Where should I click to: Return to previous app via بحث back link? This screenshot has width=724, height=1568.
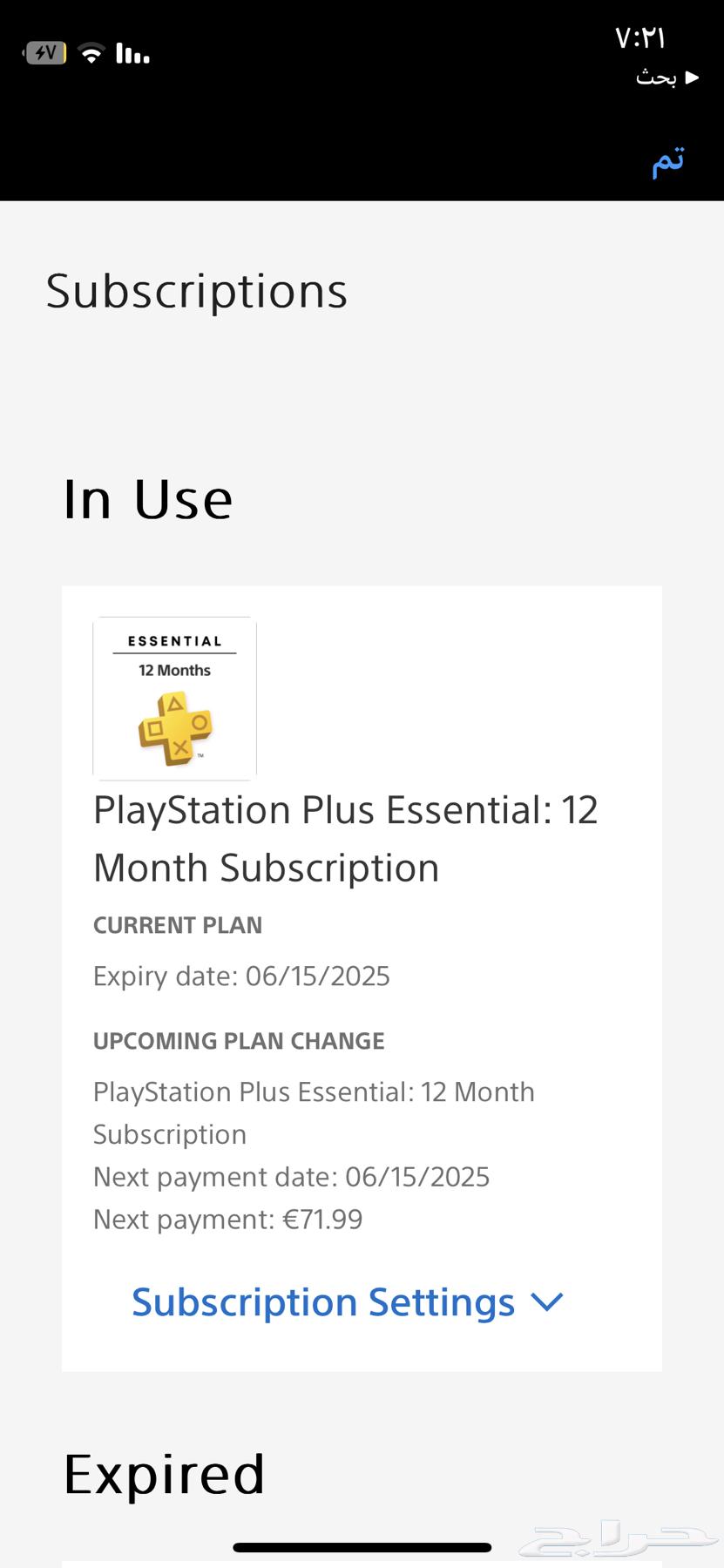tap(667, 78)
